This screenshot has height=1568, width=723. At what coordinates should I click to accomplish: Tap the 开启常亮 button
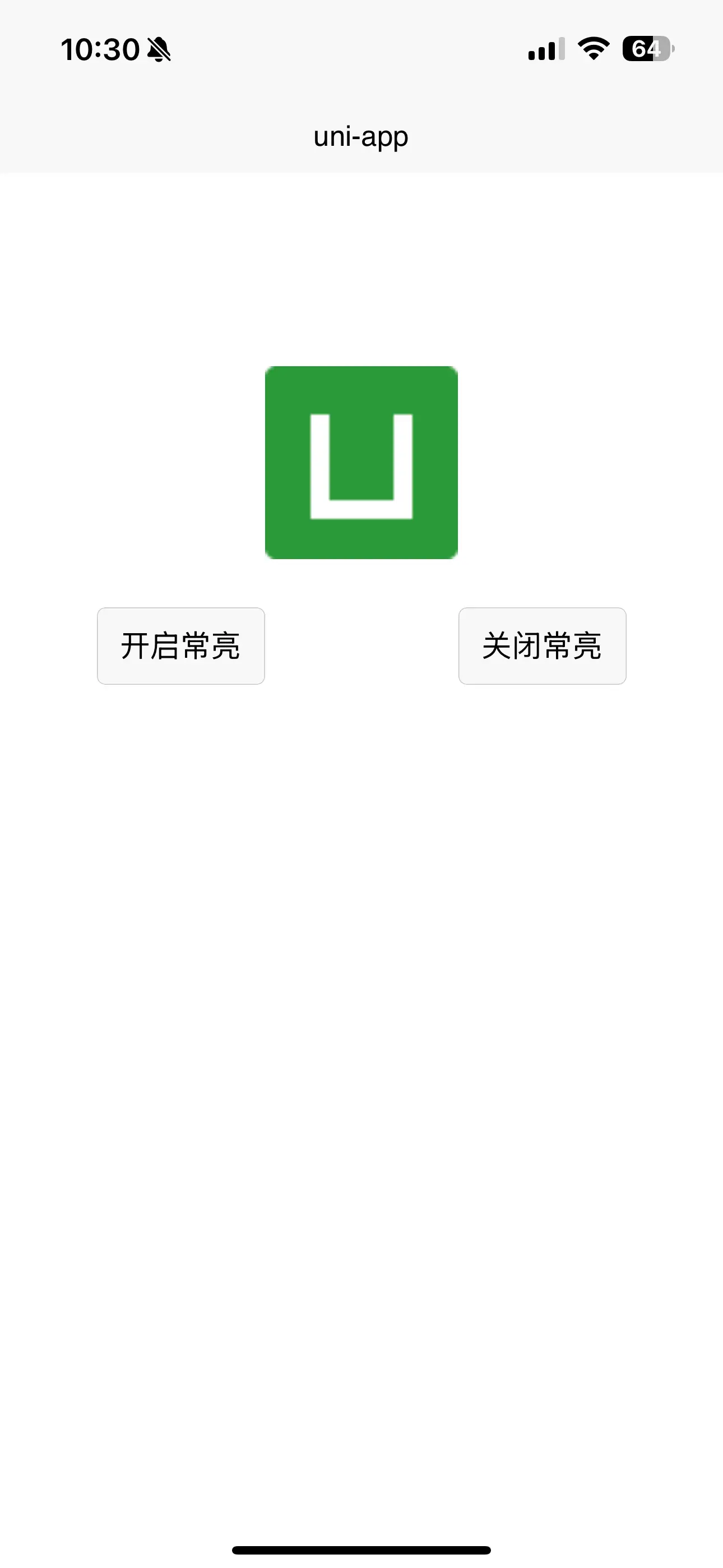(180, 646)
